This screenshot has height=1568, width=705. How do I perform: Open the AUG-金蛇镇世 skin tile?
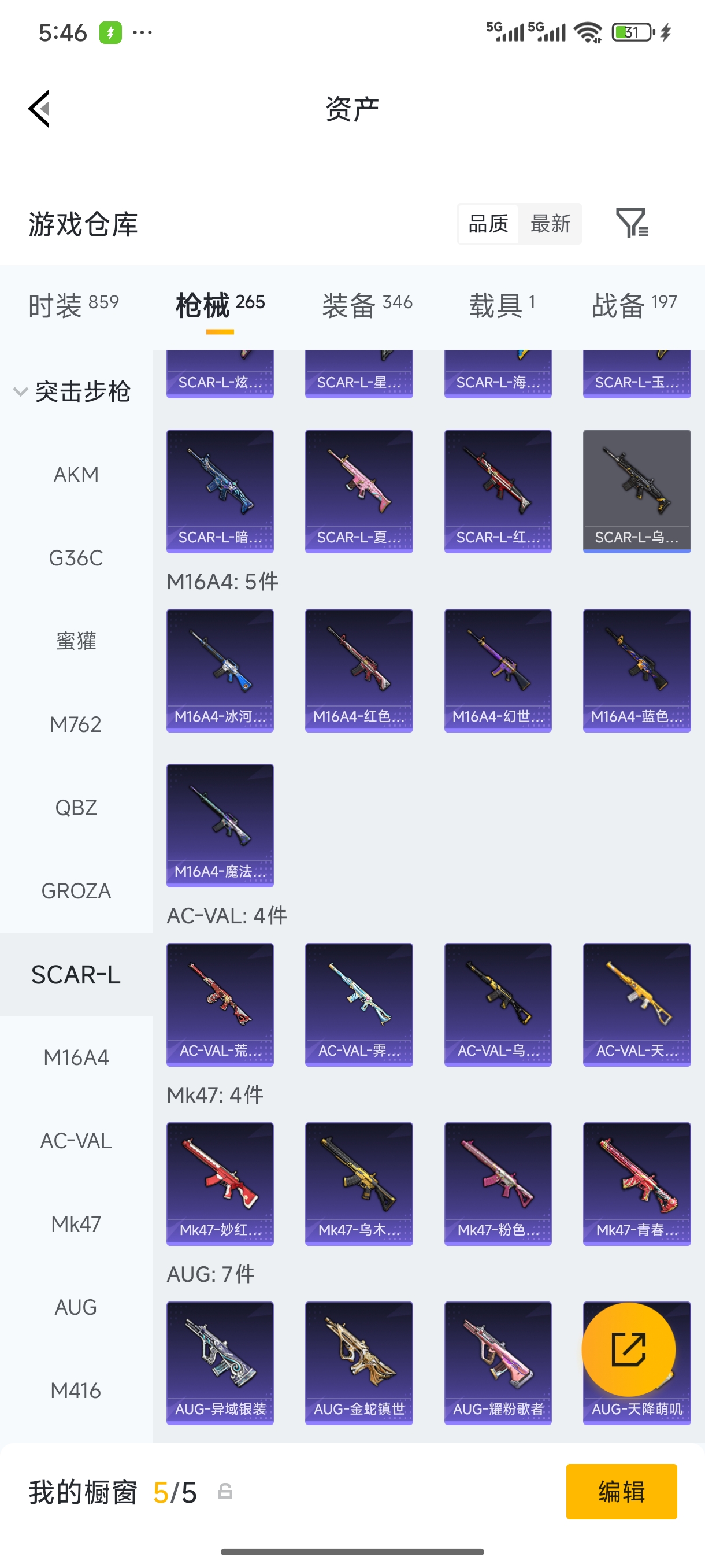point(359,1362)
